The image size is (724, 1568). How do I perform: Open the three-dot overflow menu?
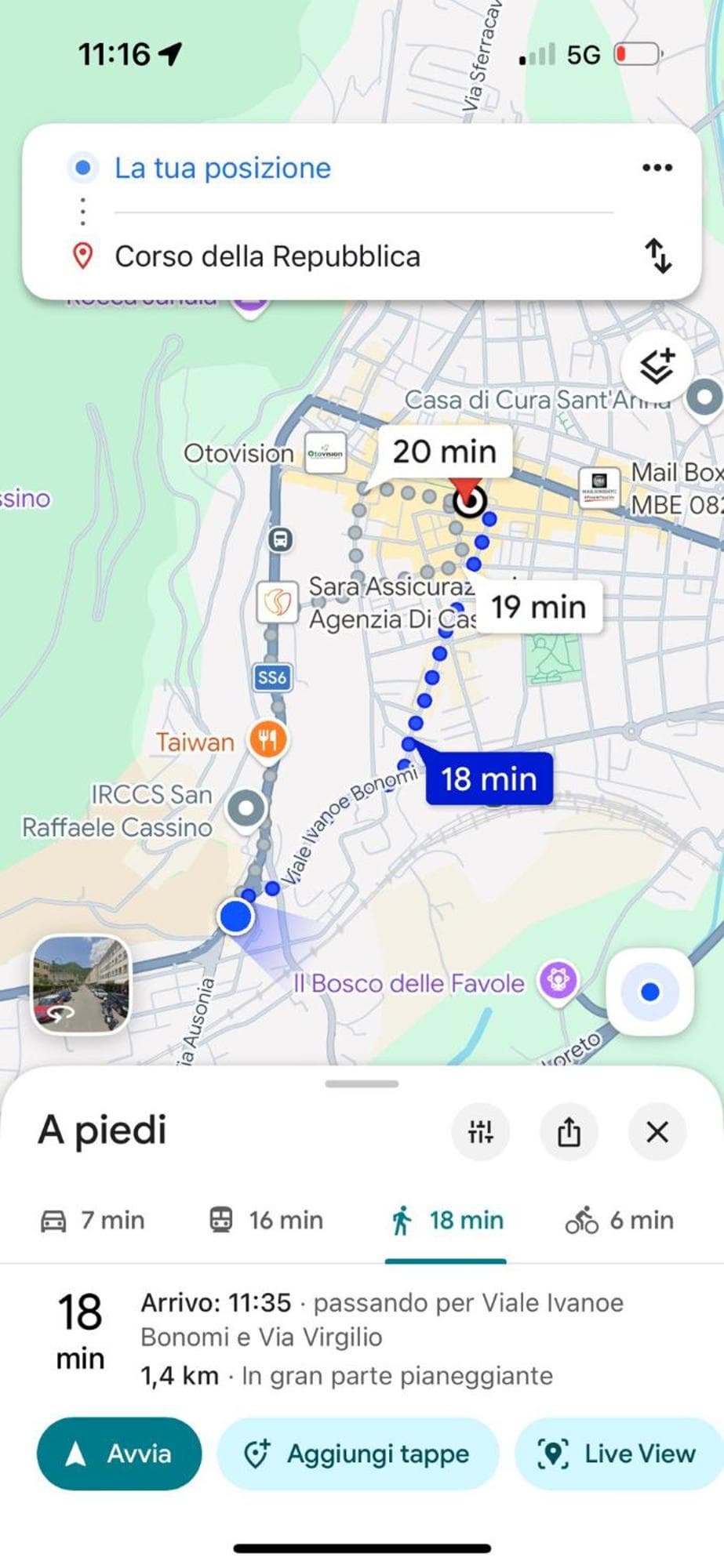[657, 168]
